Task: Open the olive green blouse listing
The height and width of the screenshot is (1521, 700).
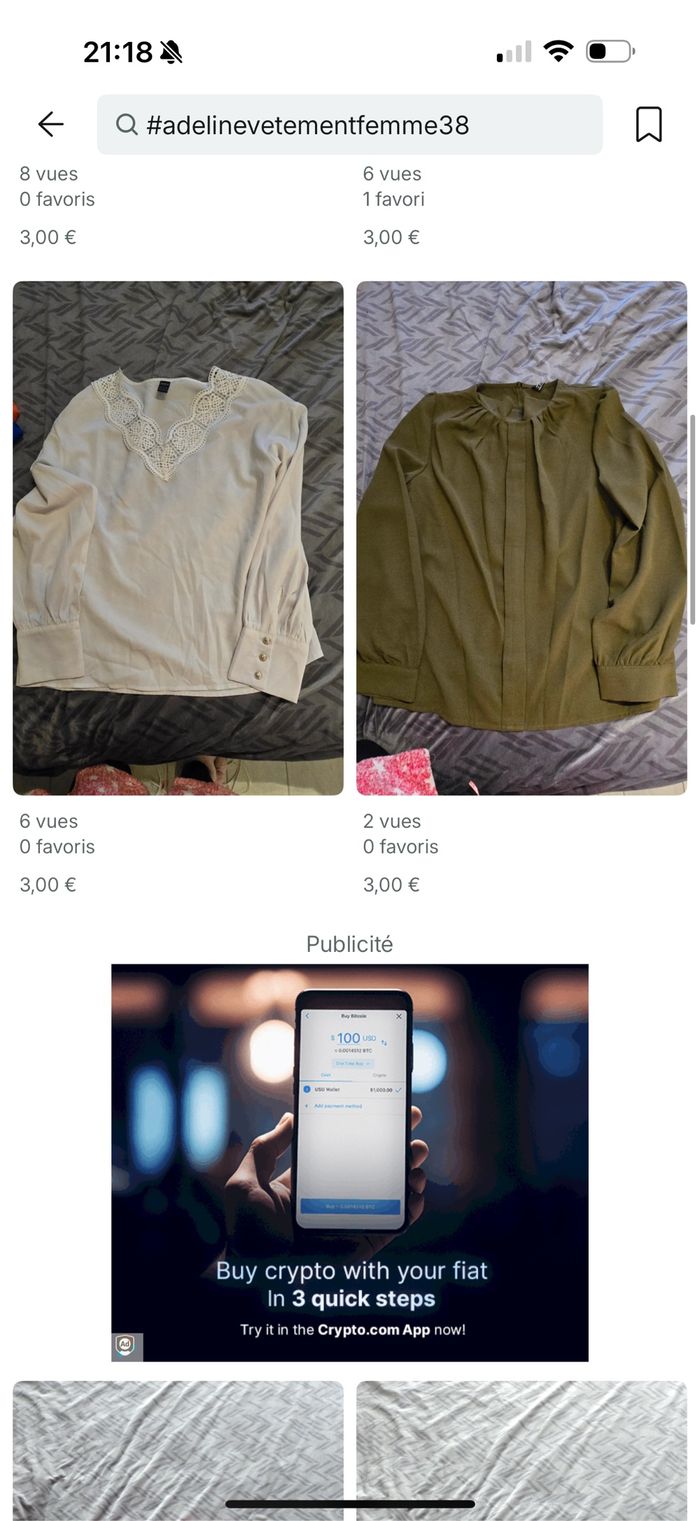Action: tap(521, 537)
